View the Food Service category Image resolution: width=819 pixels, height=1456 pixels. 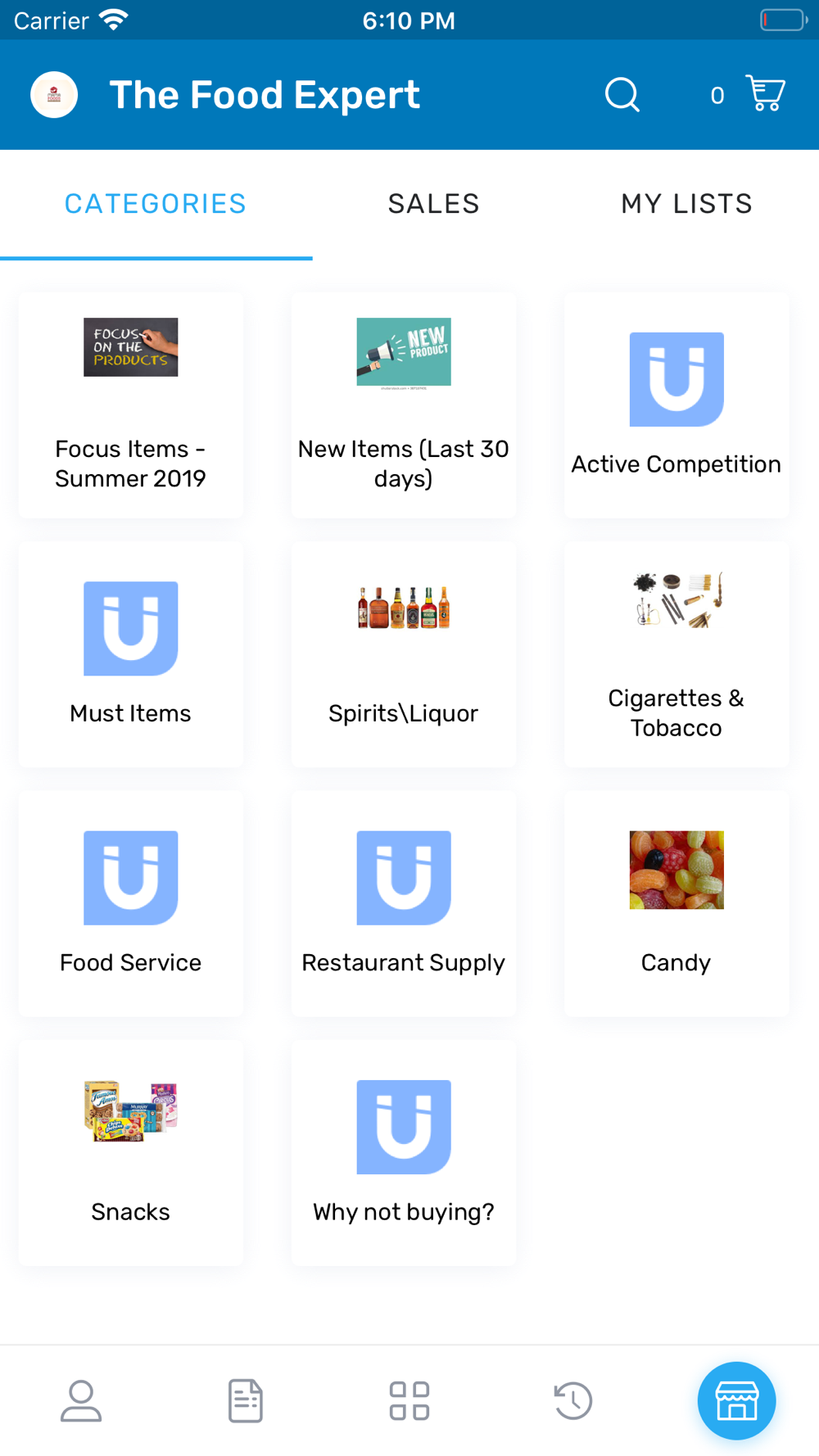131,904
